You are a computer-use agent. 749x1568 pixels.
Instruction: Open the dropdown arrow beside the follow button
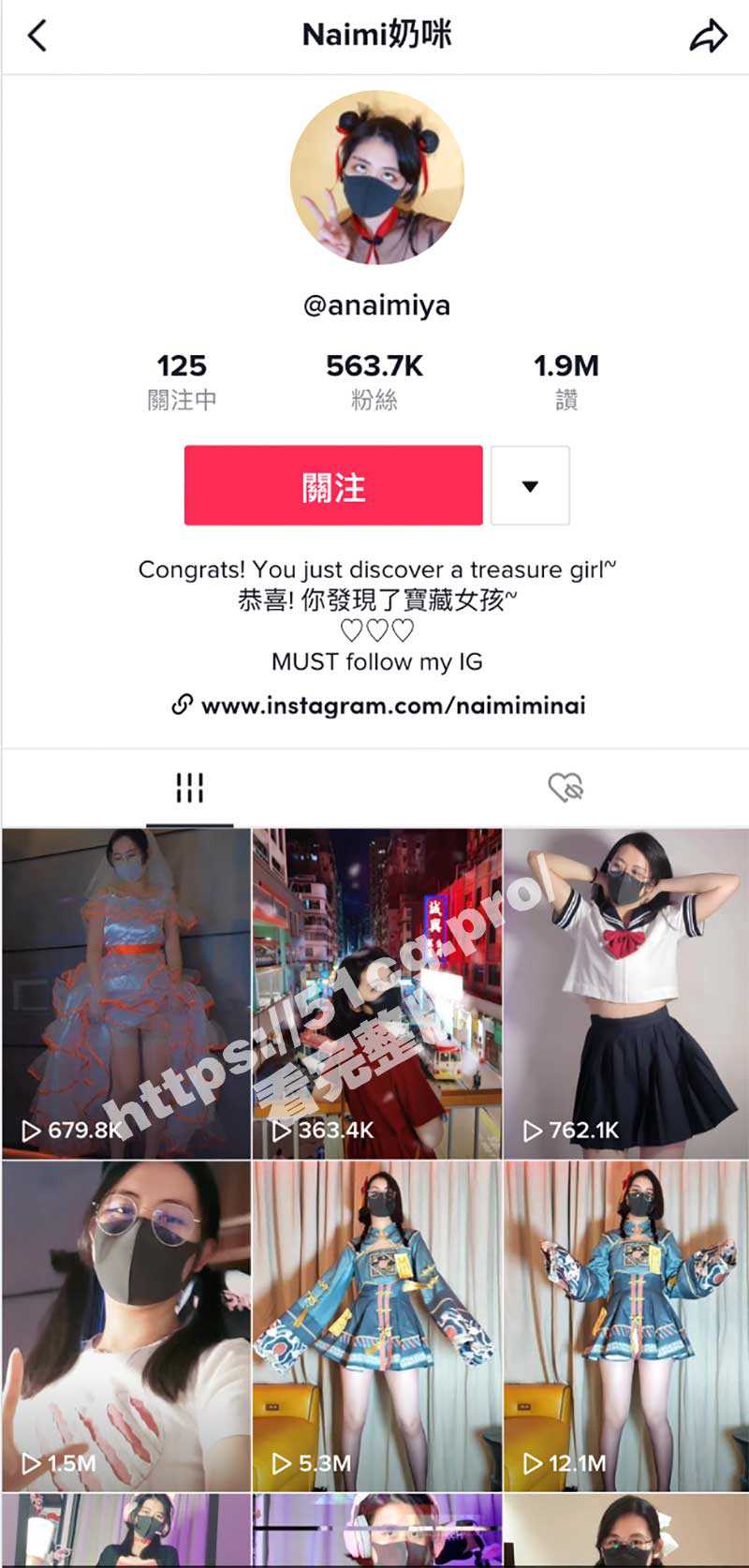(529, 486)
